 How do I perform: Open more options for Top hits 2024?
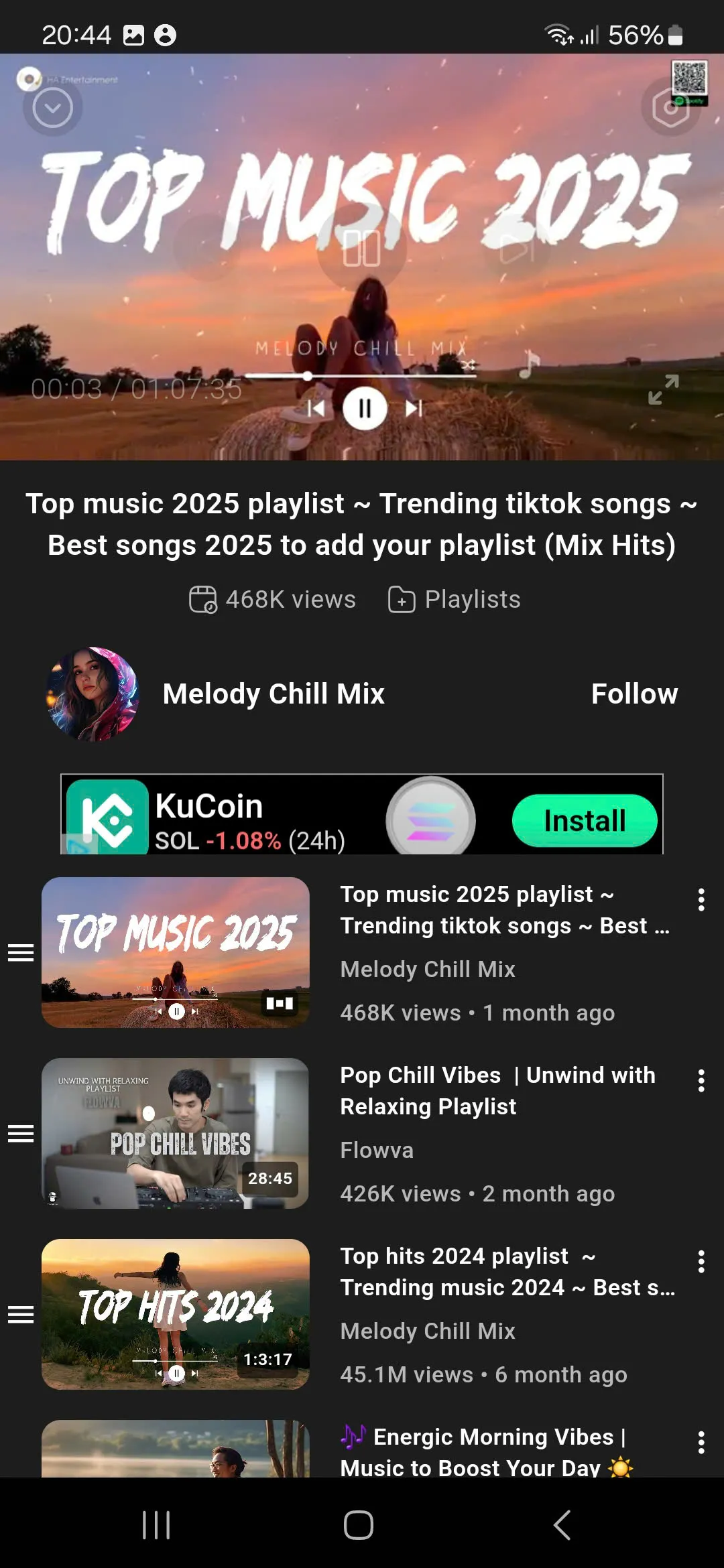point(701,1262)
